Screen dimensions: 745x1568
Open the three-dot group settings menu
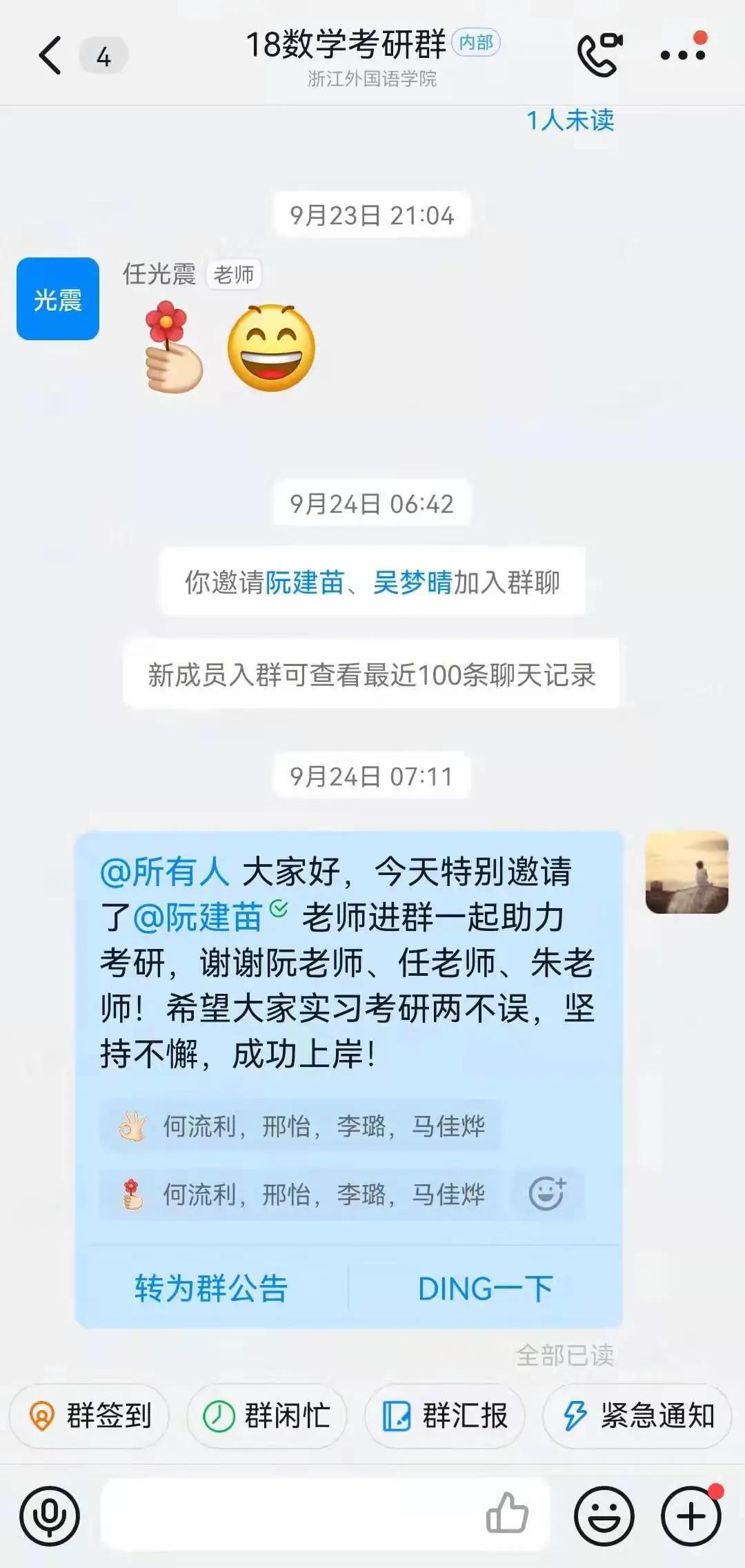coord(683,54)
